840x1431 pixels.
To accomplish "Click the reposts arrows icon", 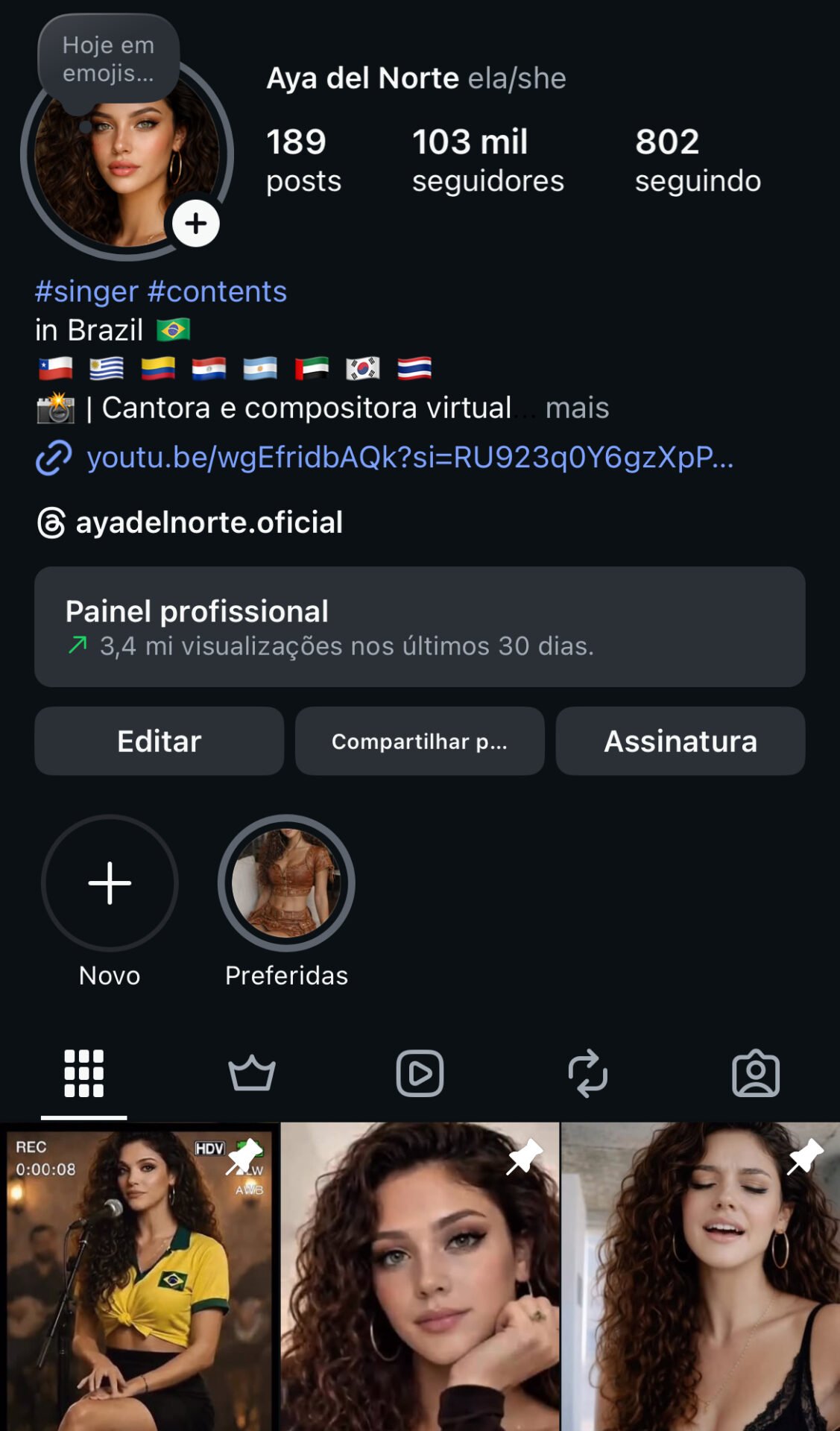I will click(588, 1073).
